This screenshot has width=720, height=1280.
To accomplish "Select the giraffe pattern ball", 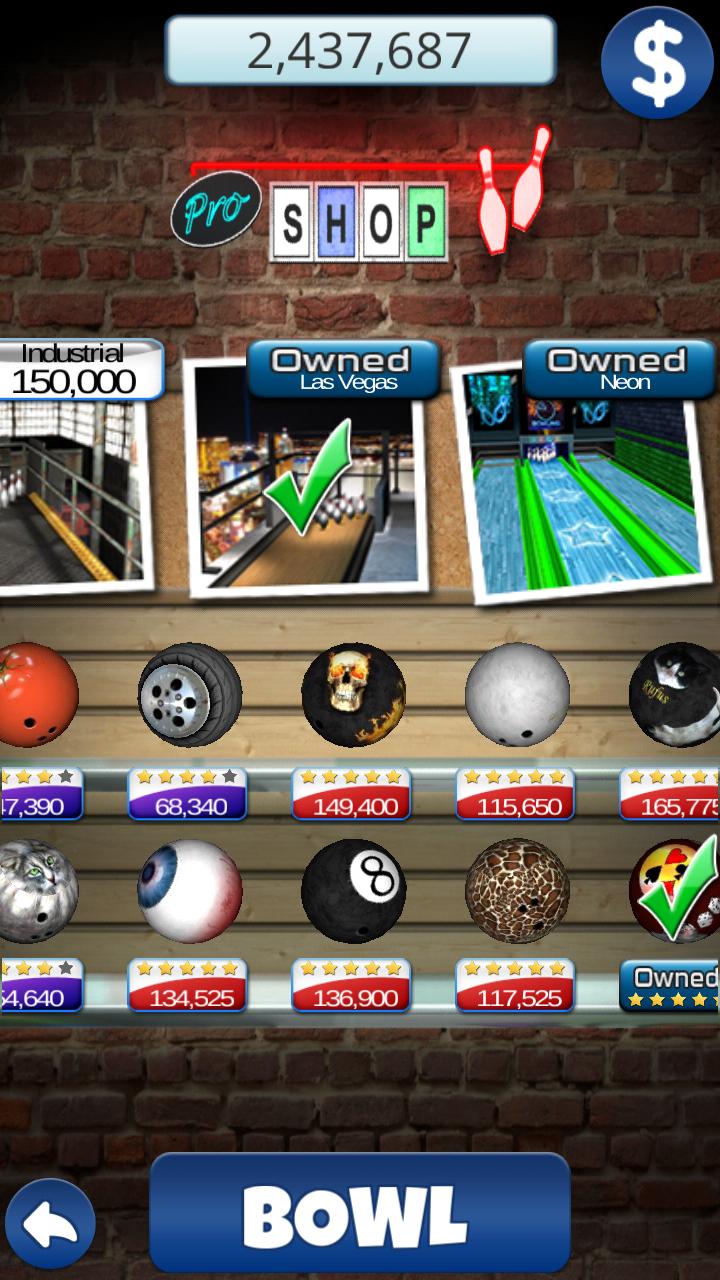I will click(517, 890).
